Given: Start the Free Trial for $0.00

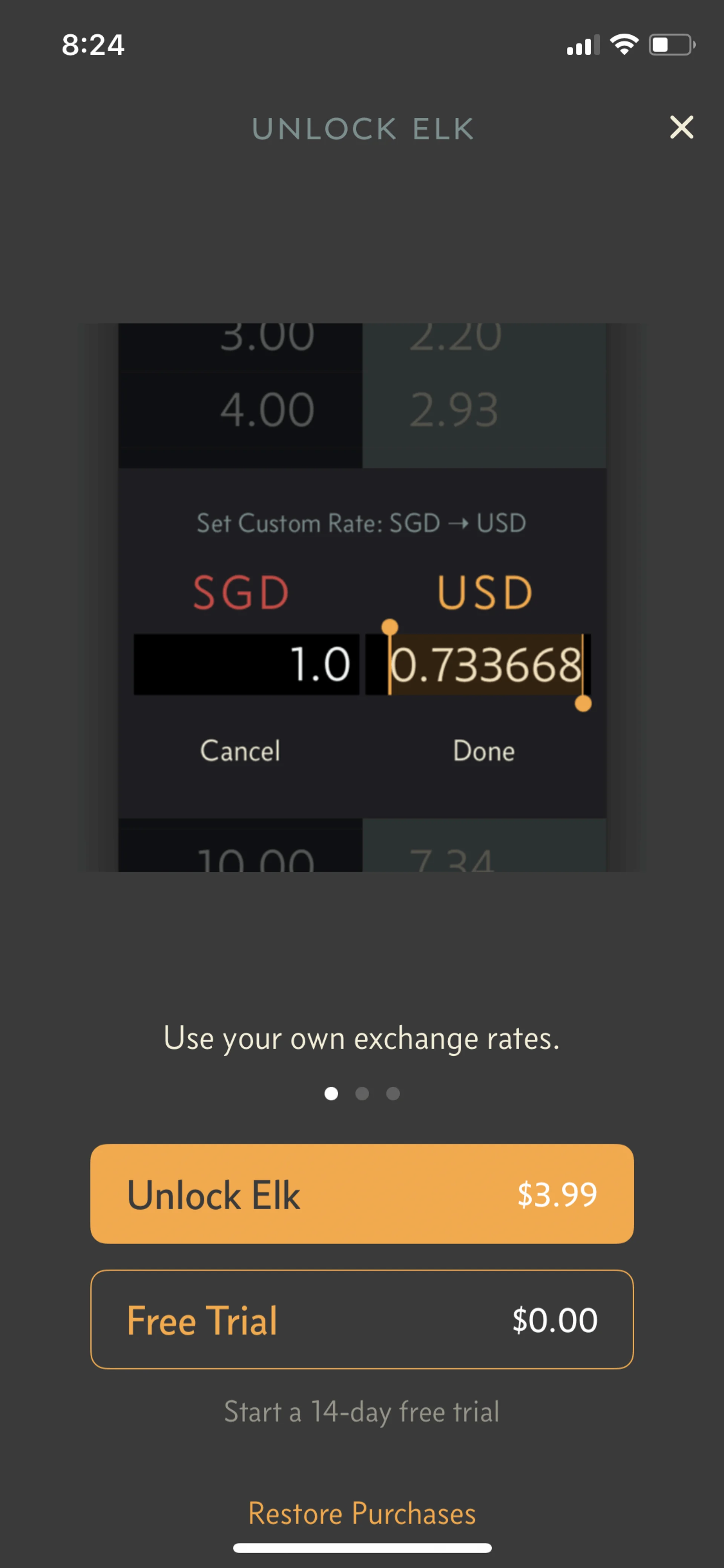Looking at the screenshot, I should (362, 1319).
